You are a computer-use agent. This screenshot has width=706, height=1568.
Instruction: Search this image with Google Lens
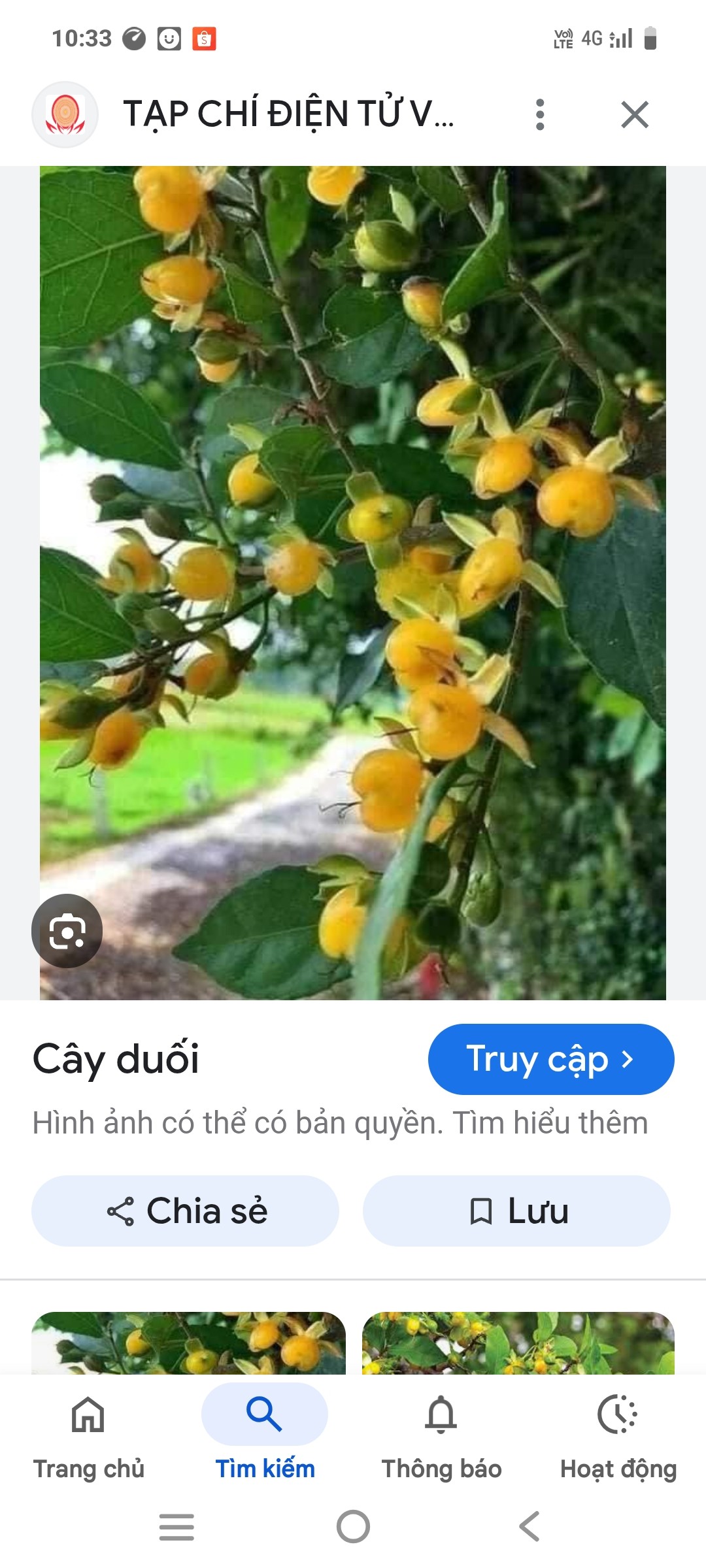pos(67,931)
